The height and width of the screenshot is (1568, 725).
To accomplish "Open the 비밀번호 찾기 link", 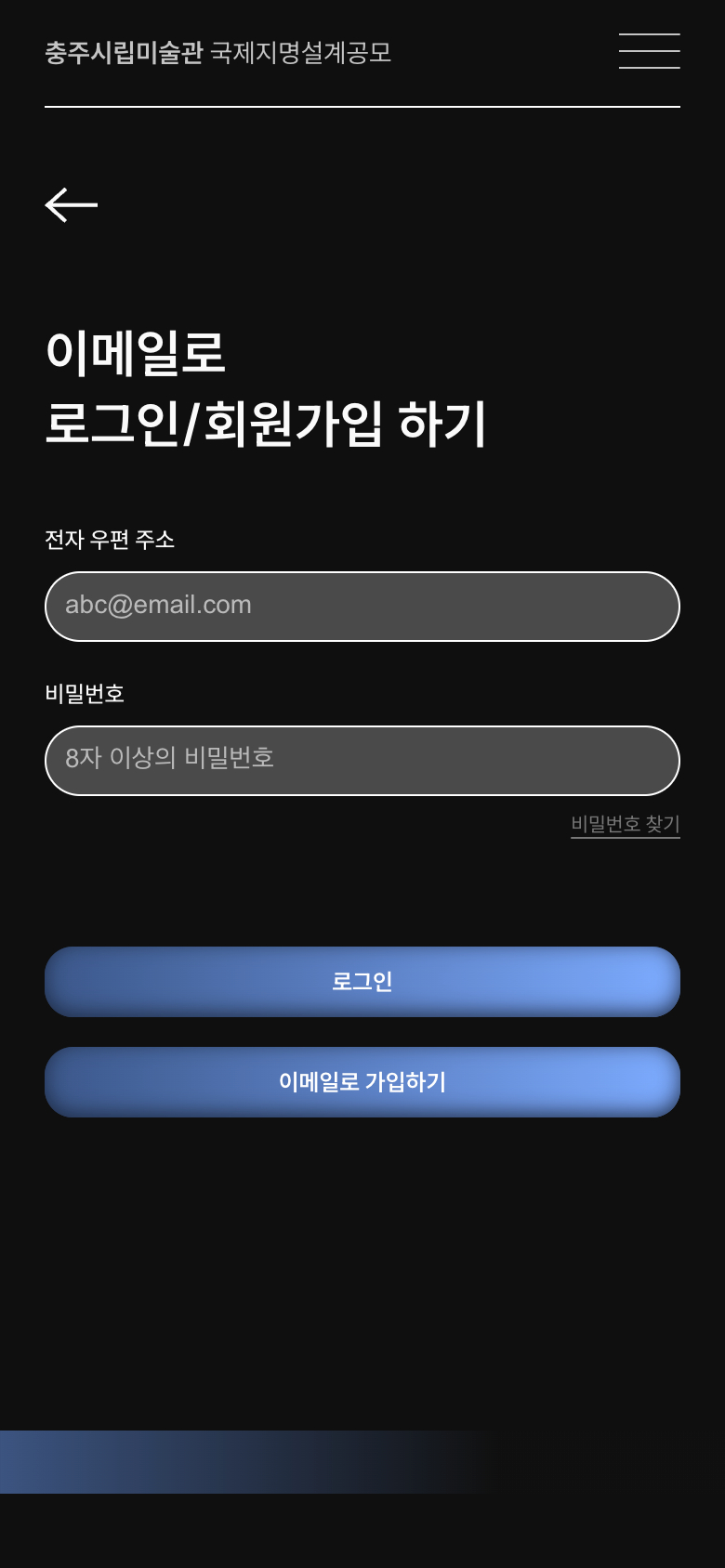I will tap(625, 824).
